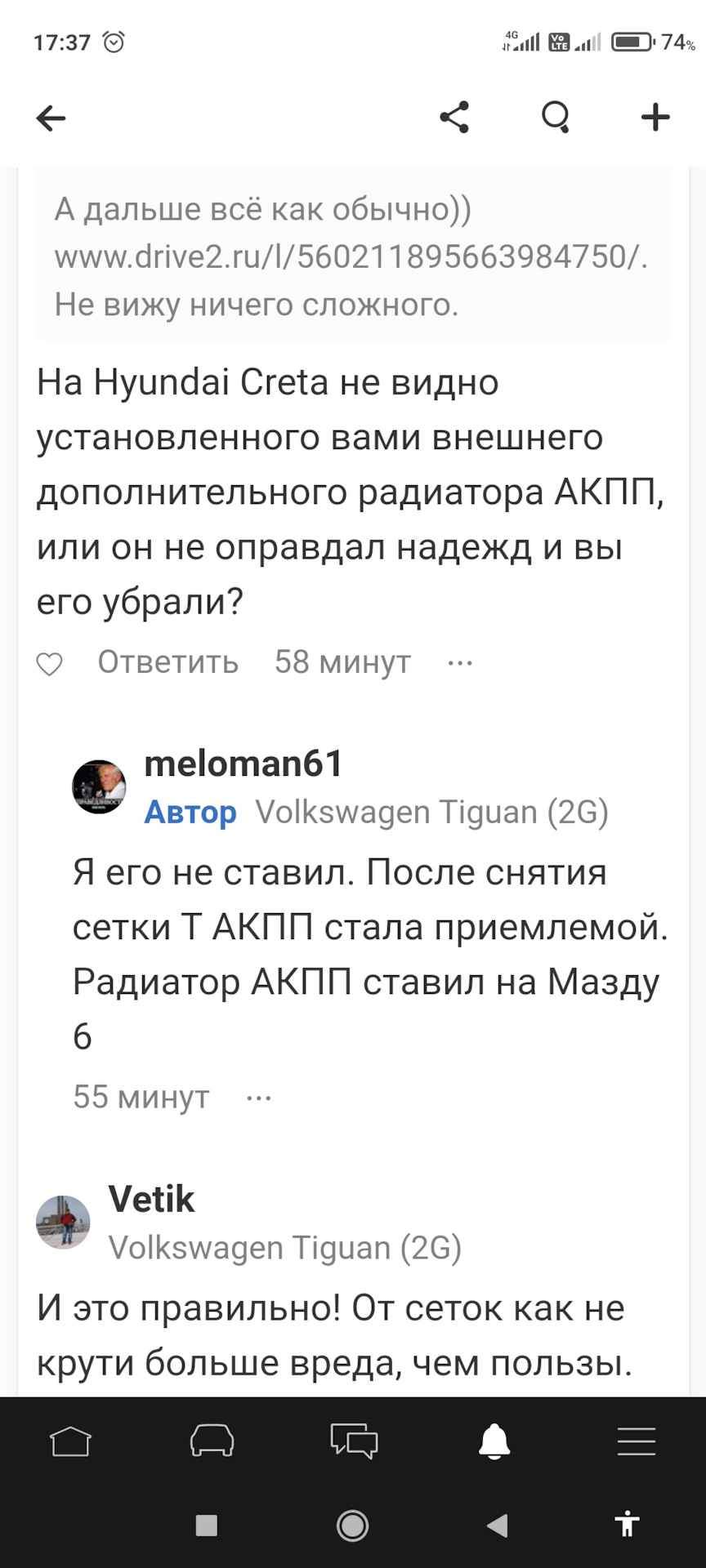Viewport: 706px width, 1568px height.
Task: Open search with the magnifier icon
Action: coord(556,118)
